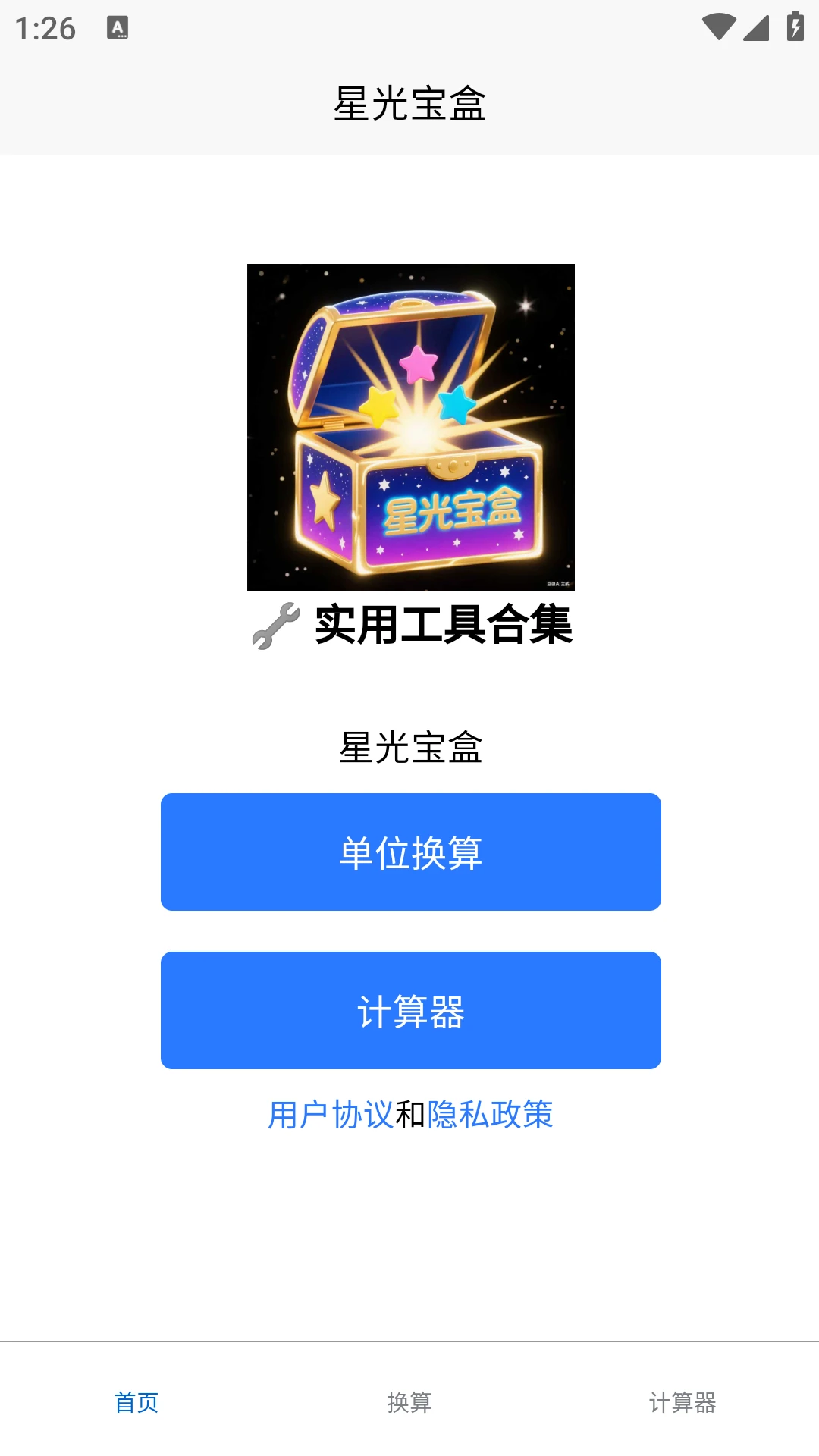This screenshot has height=1456, width=819.
Task: Tap the keyboard 'A' notification icon
Action: pyautogui.click(x=118, y=28)
